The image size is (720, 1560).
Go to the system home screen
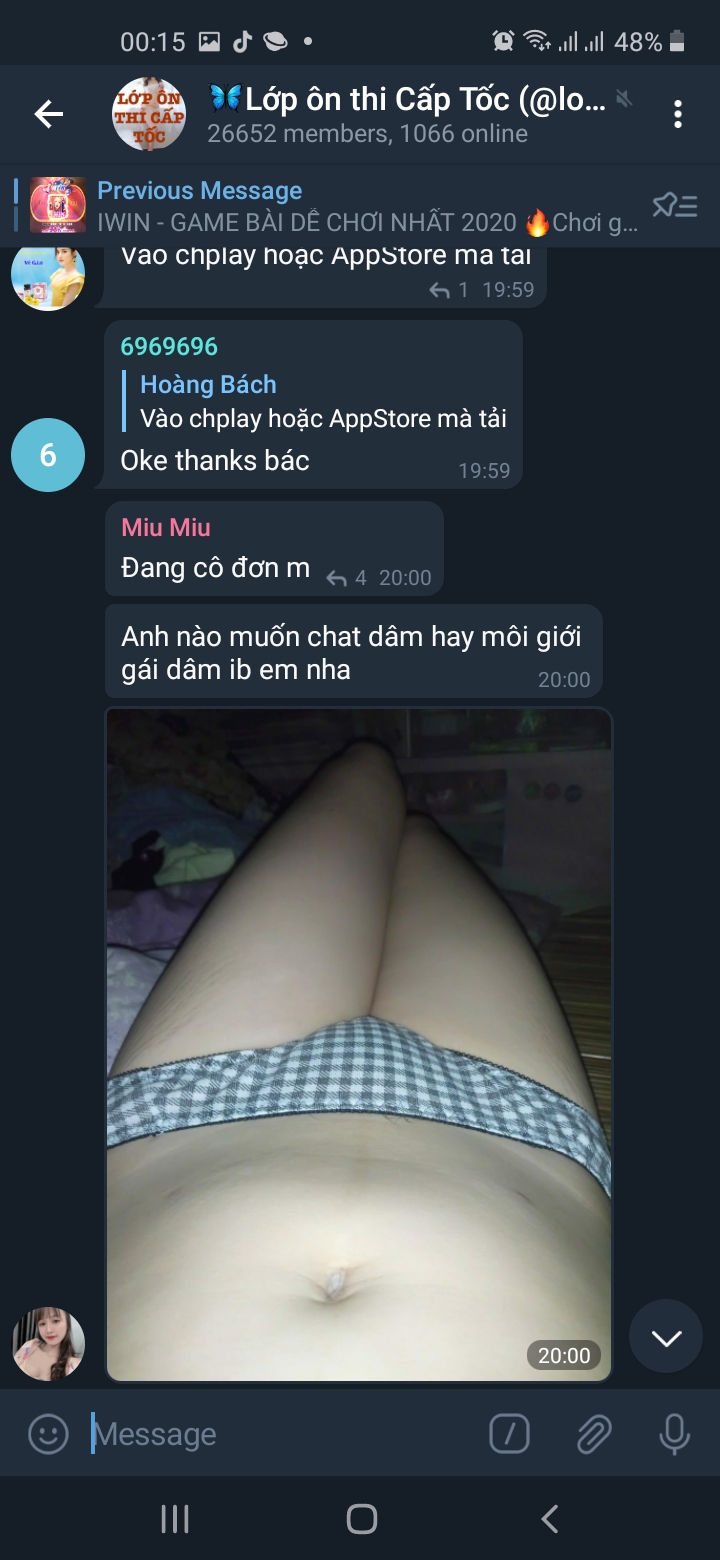[361, 1519]
